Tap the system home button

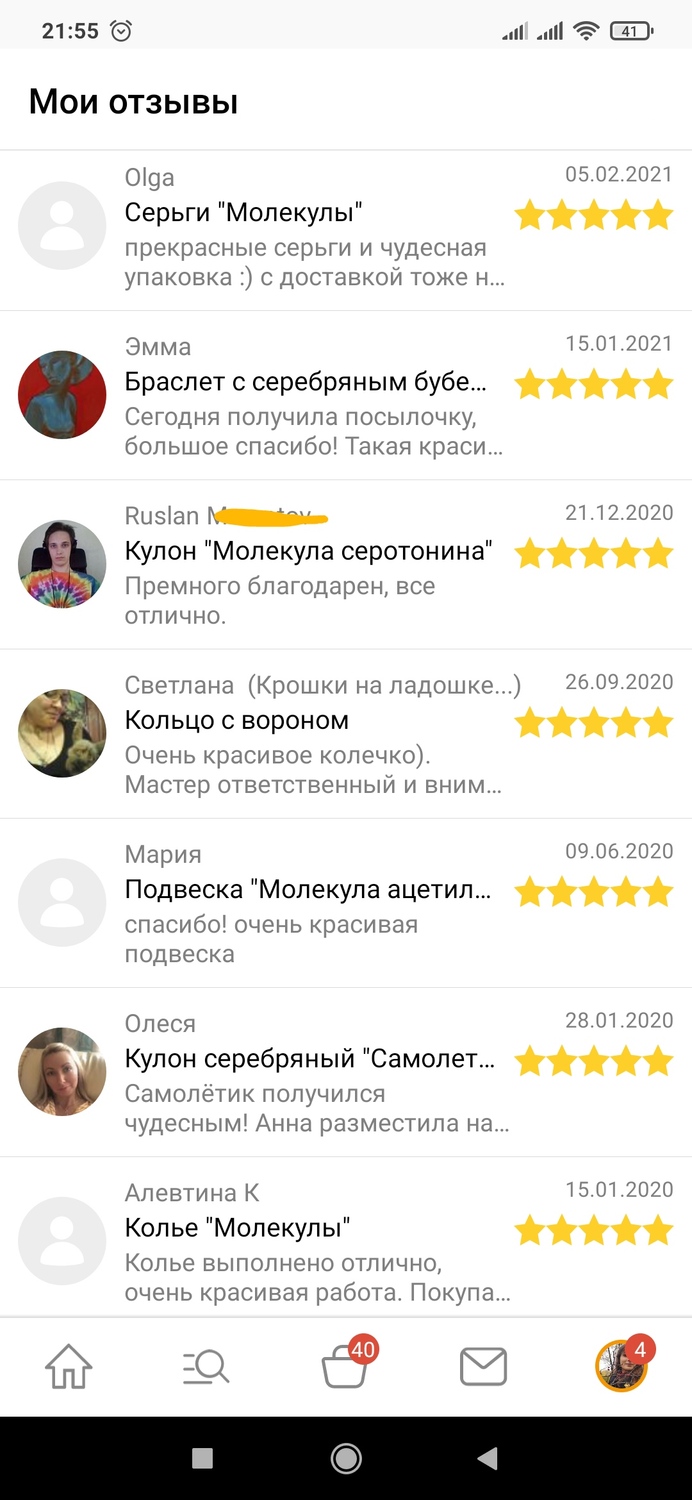coord(346,1459)
